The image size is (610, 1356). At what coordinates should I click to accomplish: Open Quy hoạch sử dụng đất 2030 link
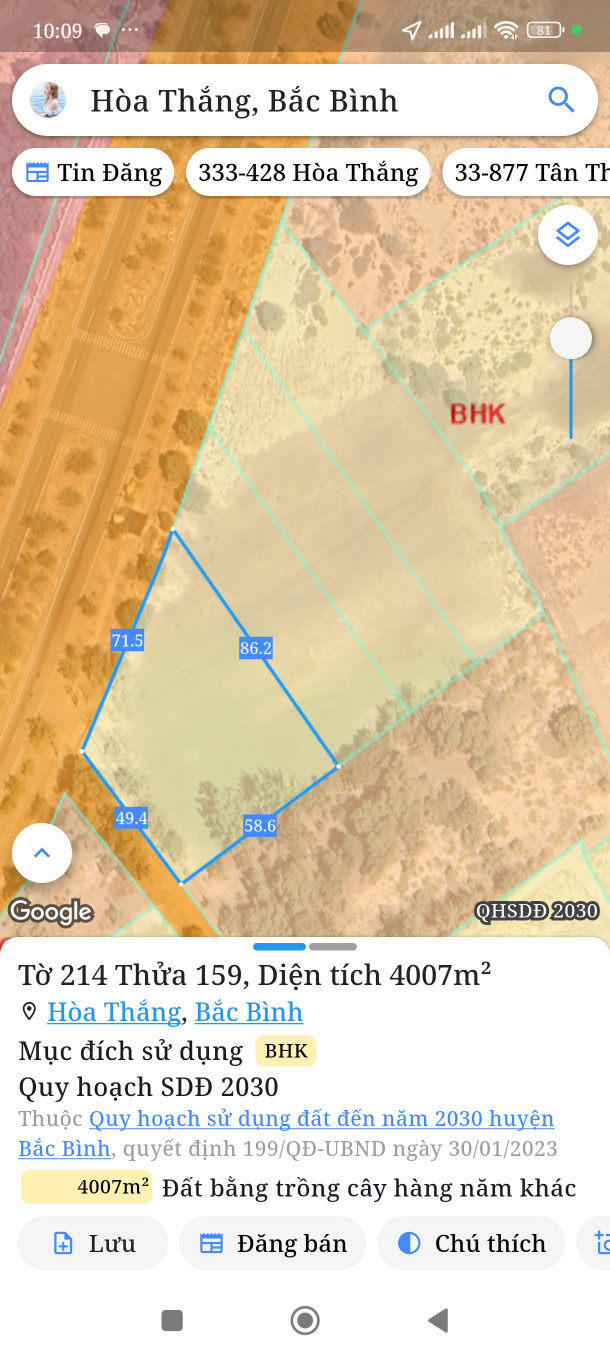pyautogui.click(x=320, y=1119)
